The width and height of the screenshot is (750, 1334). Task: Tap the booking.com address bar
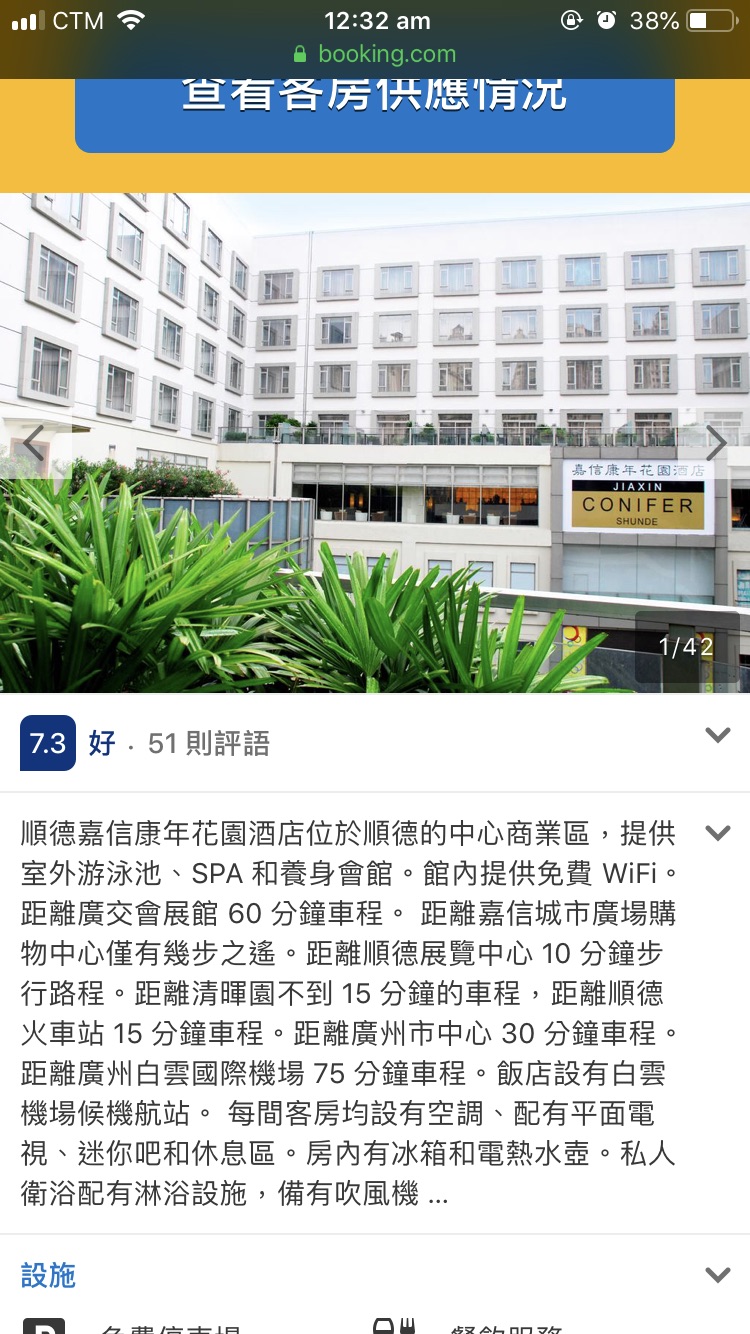point(375,54)
